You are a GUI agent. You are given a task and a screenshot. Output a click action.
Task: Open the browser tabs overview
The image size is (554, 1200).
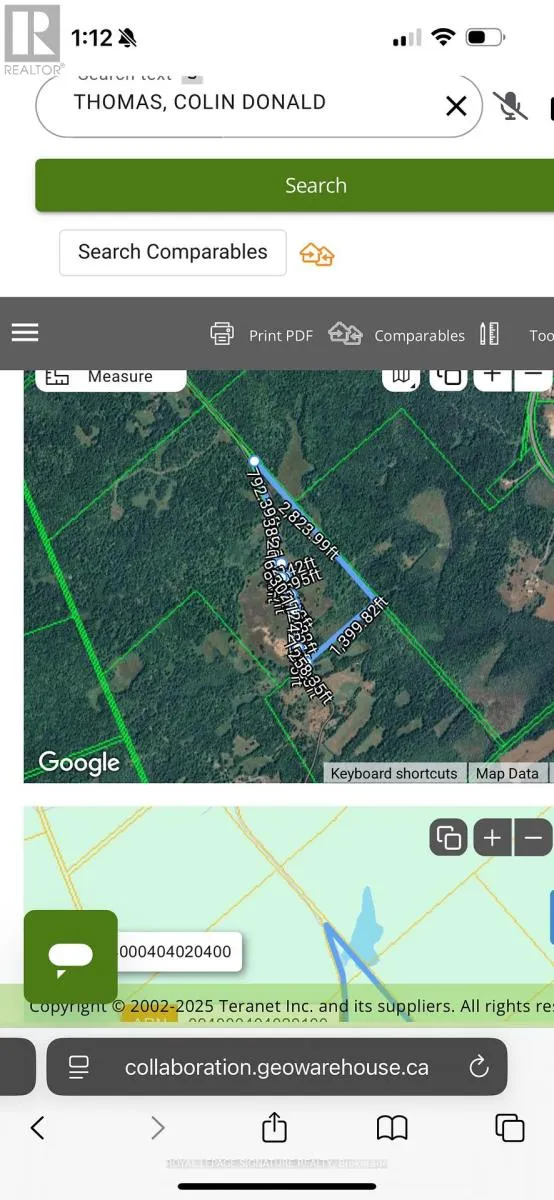pyautogui.click(x=510, y=1128)
